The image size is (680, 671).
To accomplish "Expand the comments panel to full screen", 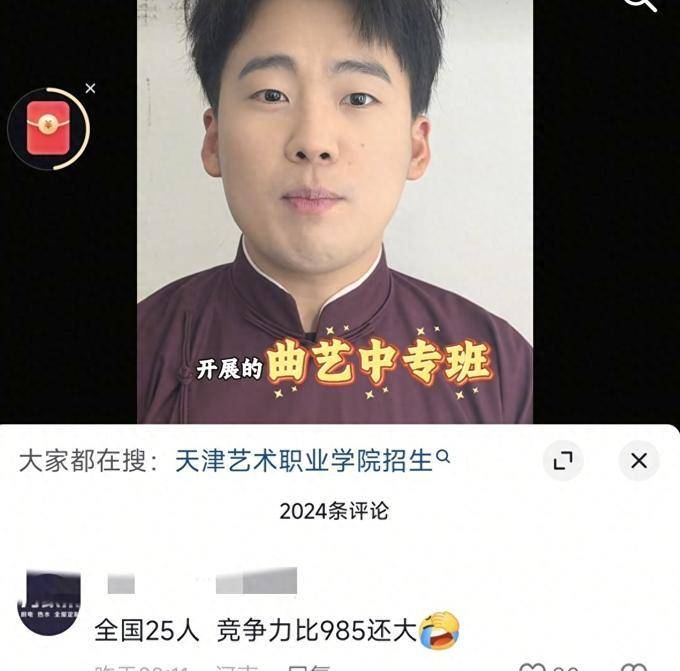I will point(563,460).
